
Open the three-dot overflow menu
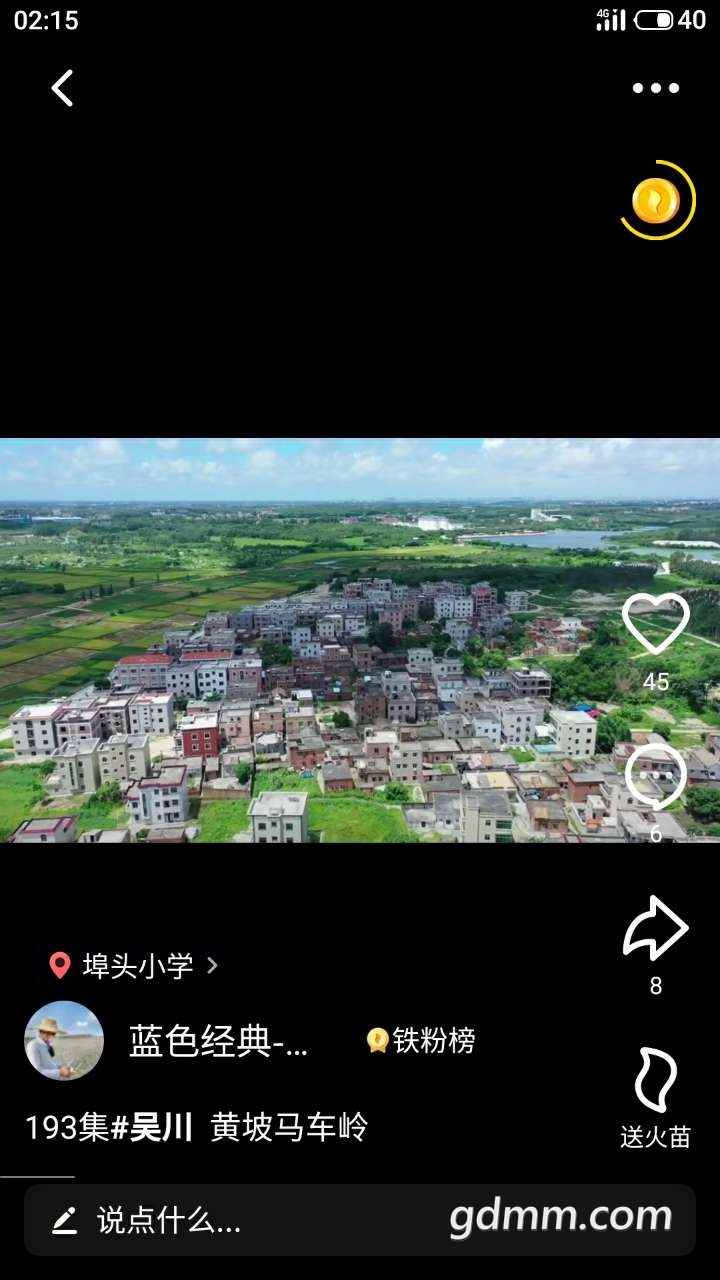[x=656, y=88]
